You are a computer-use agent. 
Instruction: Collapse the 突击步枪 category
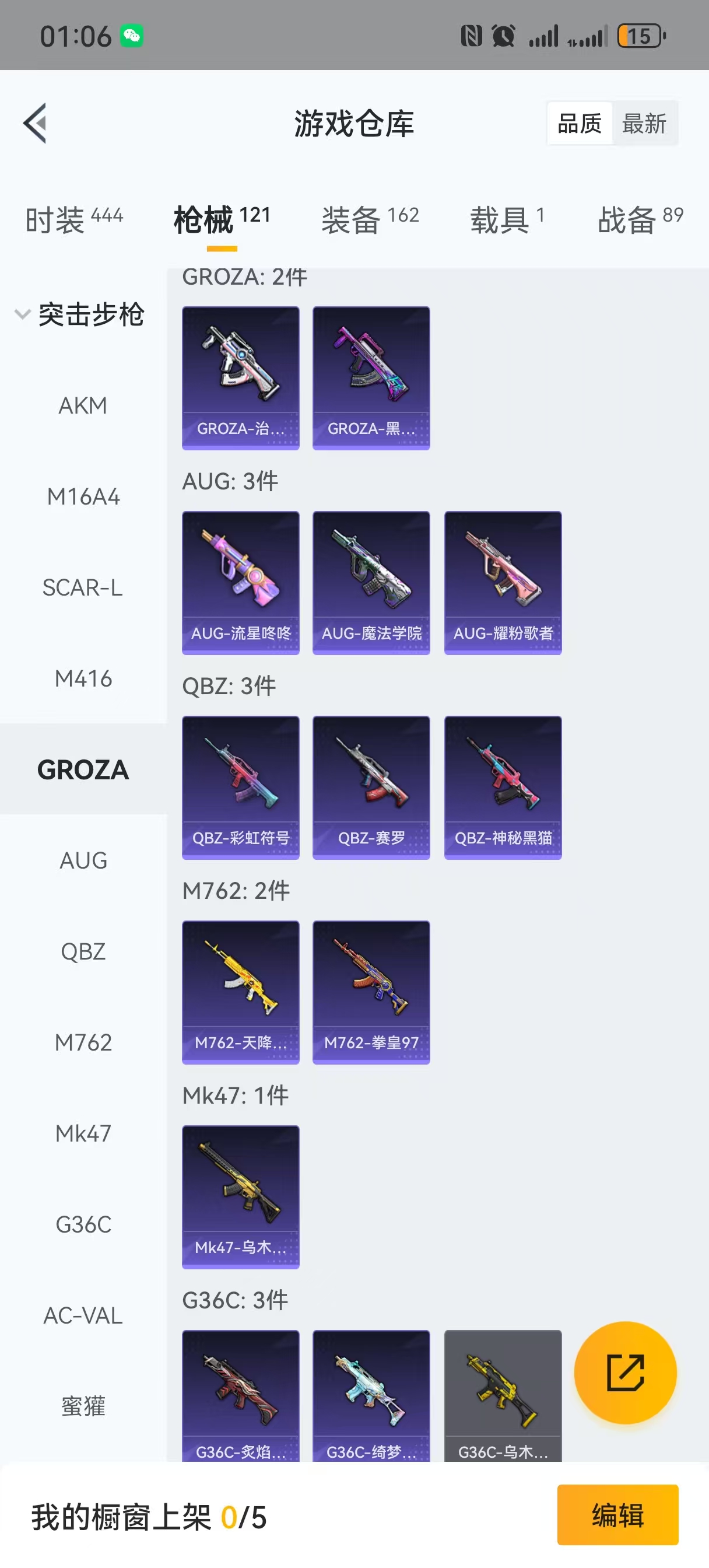[x=79, y=314]
